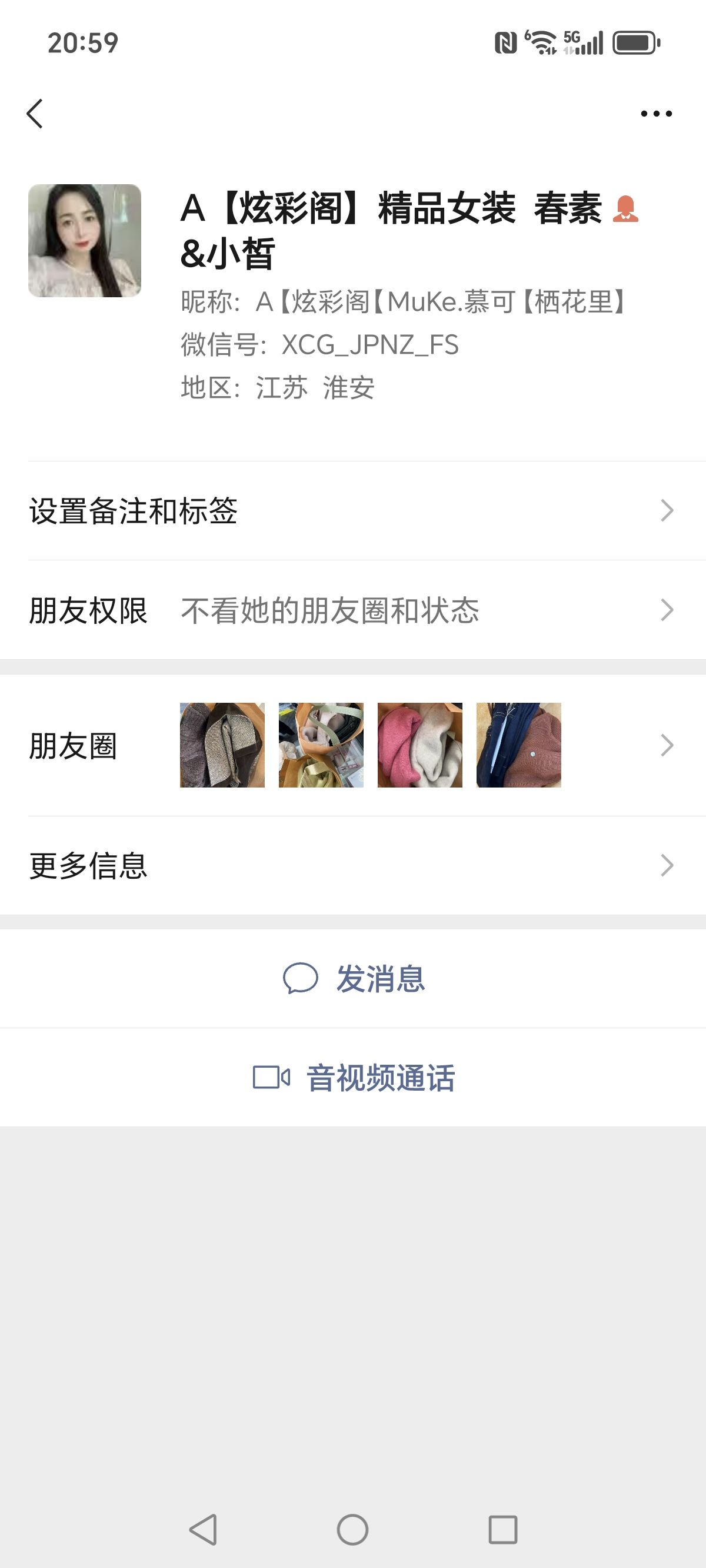View the contact's profile avatar
The width and height of the screenshot is (706, 1568).
[x=85, y=240]
